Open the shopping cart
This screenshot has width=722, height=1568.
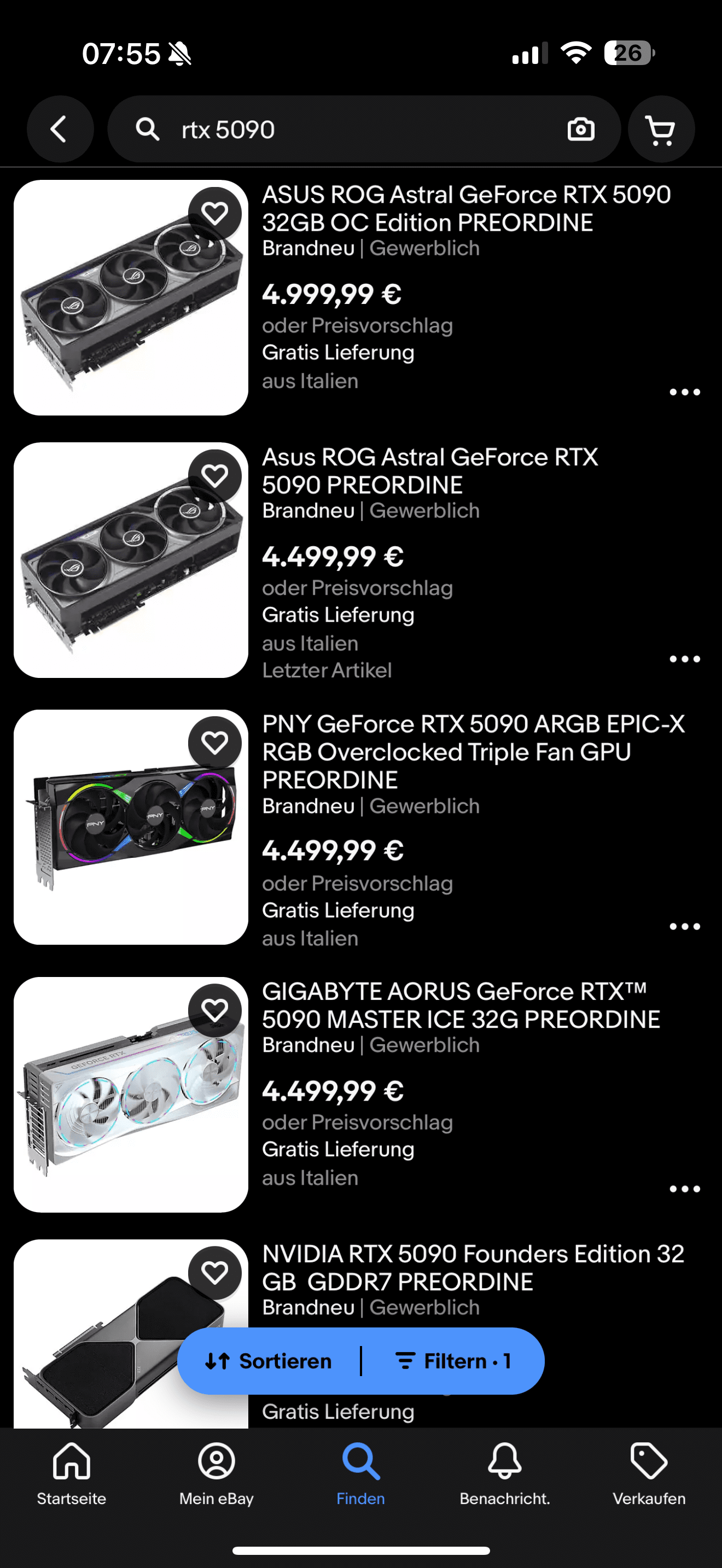(x=661, y=129)
